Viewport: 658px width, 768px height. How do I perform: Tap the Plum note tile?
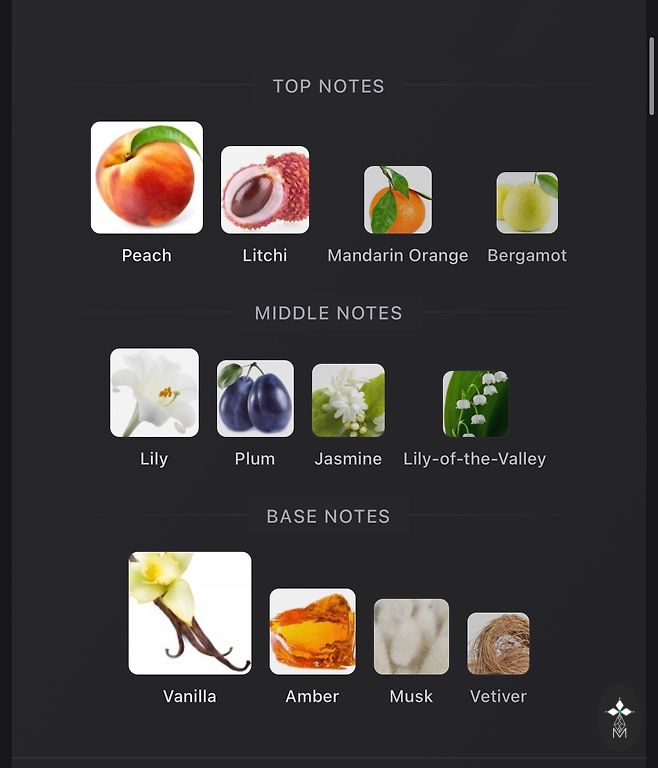(x=255, y=398)
